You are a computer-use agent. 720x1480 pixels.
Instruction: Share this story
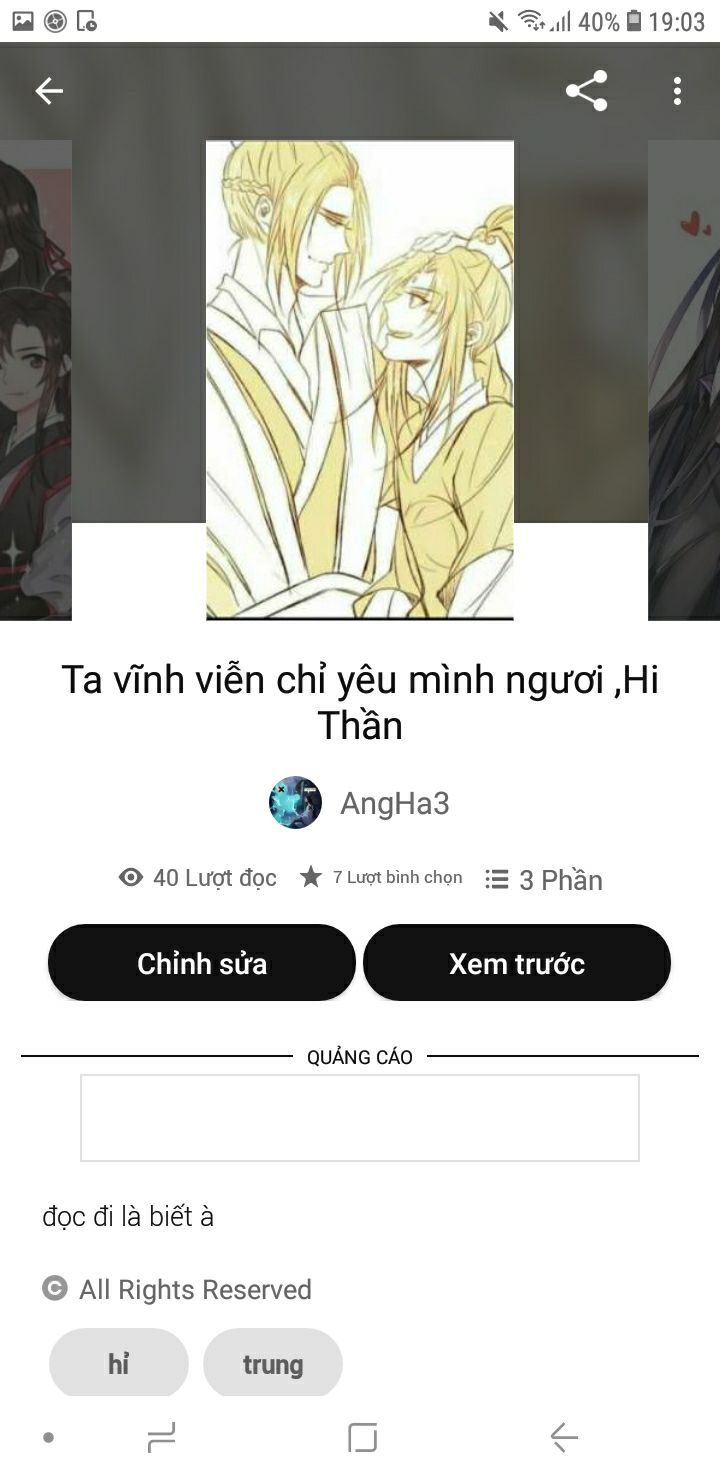[x=586, y=91]
